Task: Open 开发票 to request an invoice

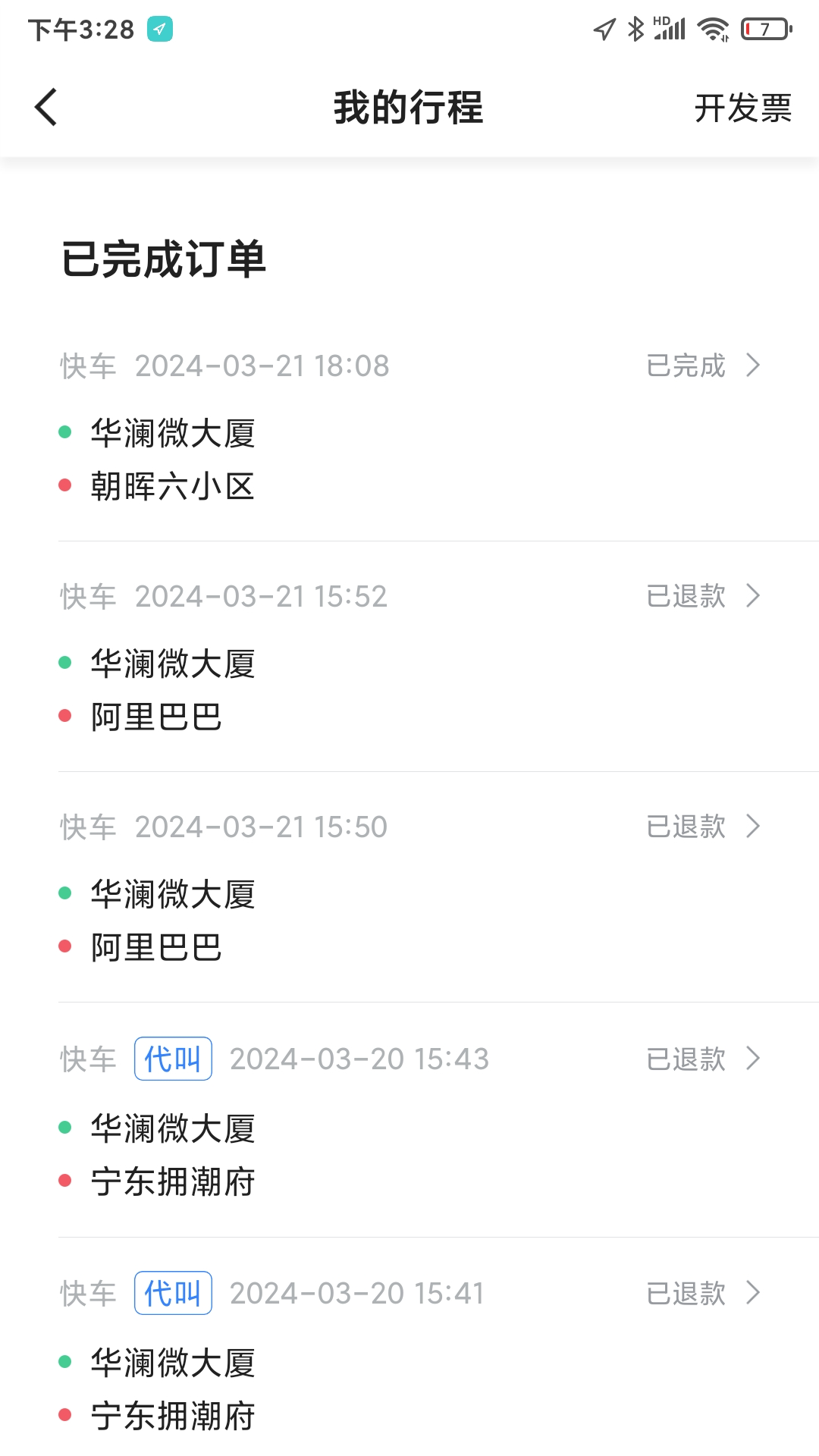Action: point(743,108)
